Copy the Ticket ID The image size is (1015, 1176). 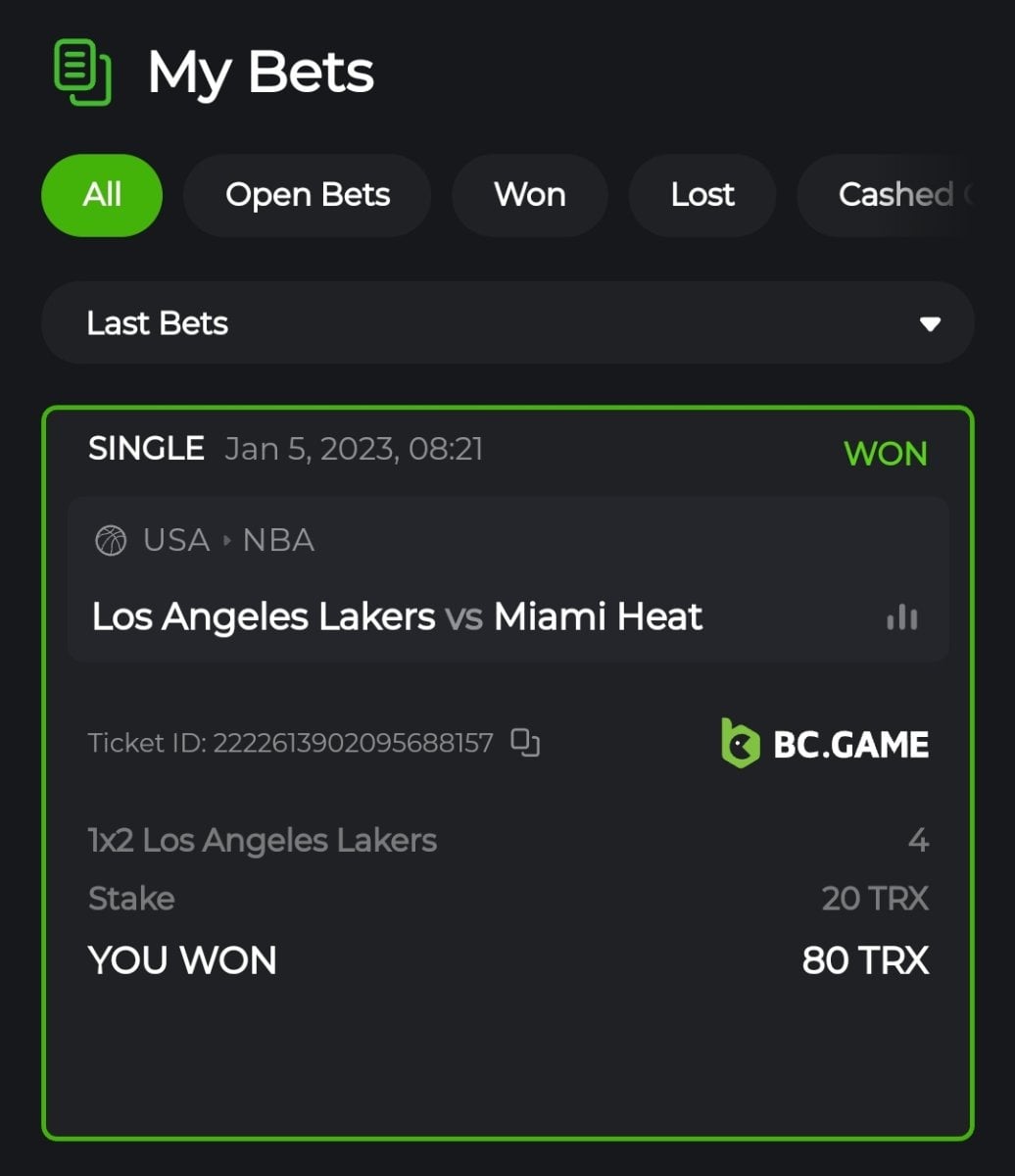(526, 743)
